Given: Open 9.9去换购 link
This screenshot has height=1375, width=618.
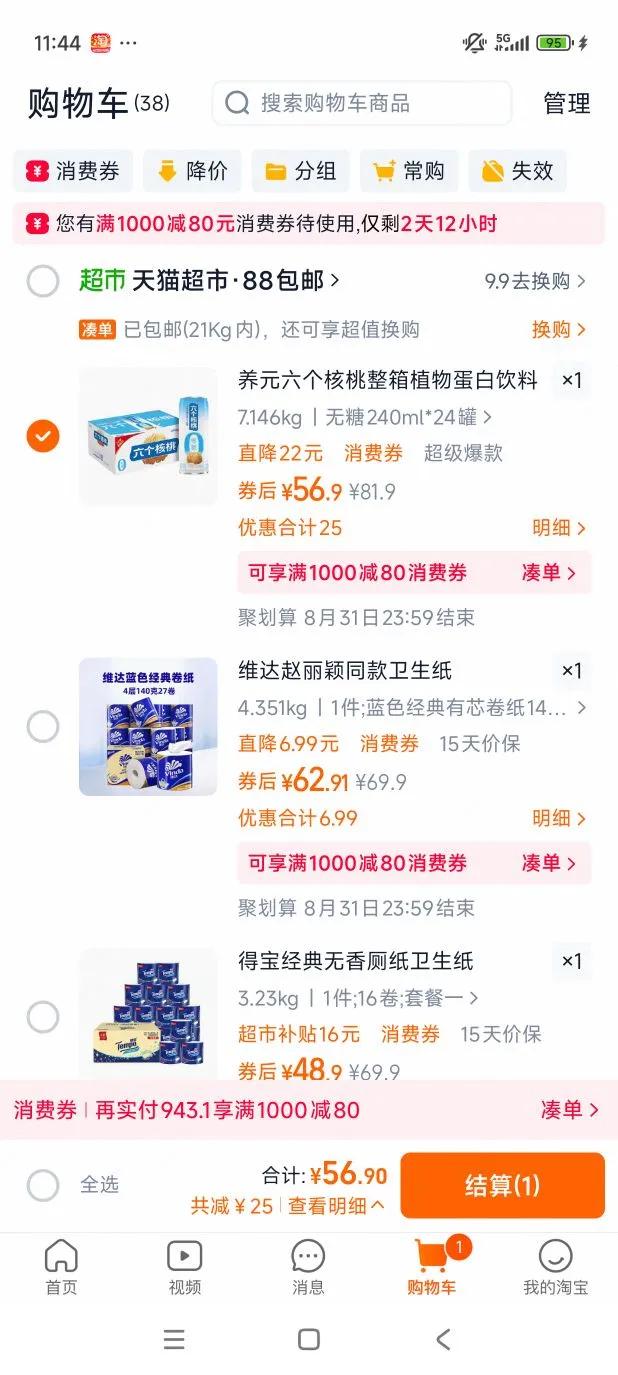Looking at the screenshot, I should click(x=535, y=281).
